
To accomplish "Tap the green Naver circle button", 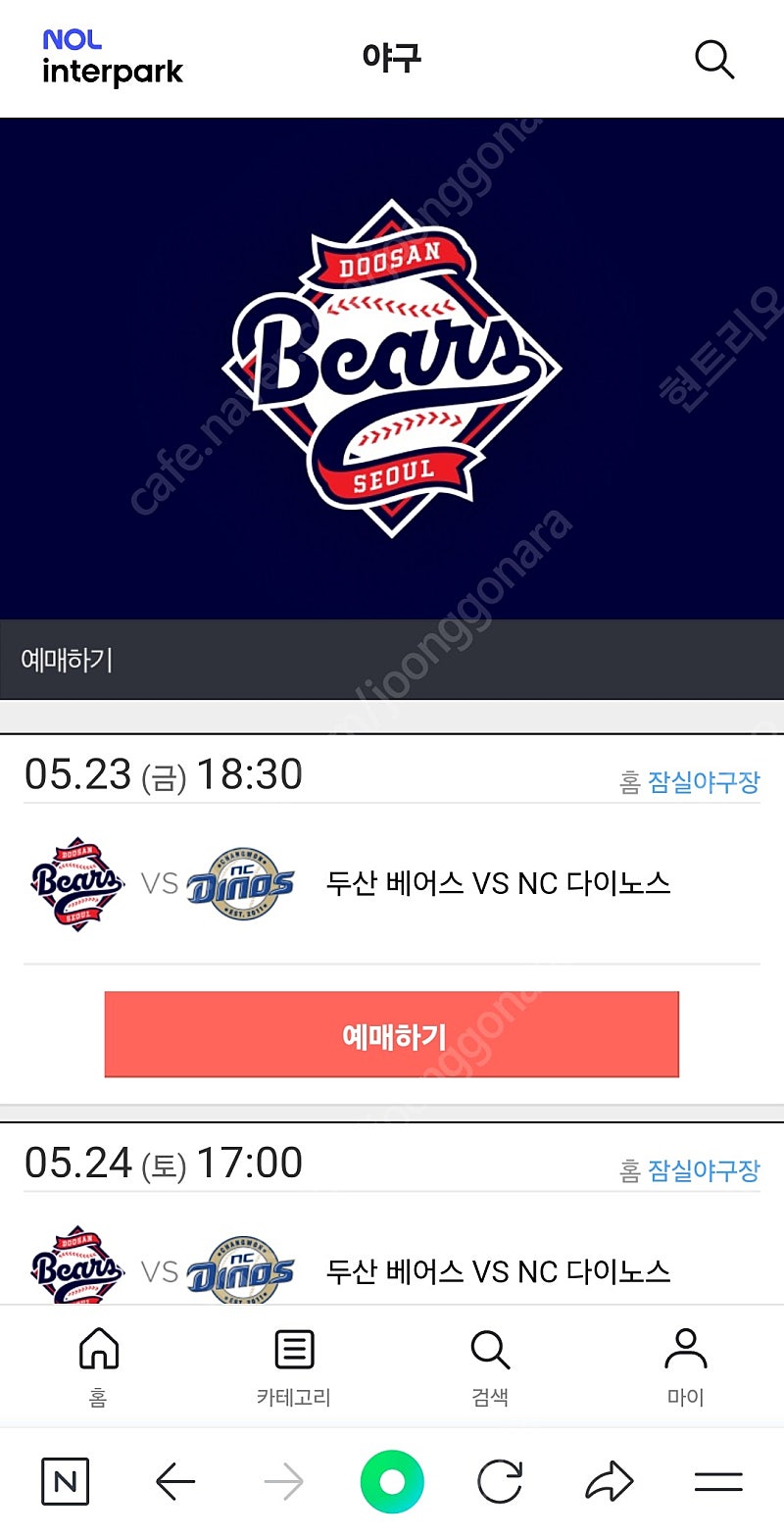I will click(x=392, y=1482).
